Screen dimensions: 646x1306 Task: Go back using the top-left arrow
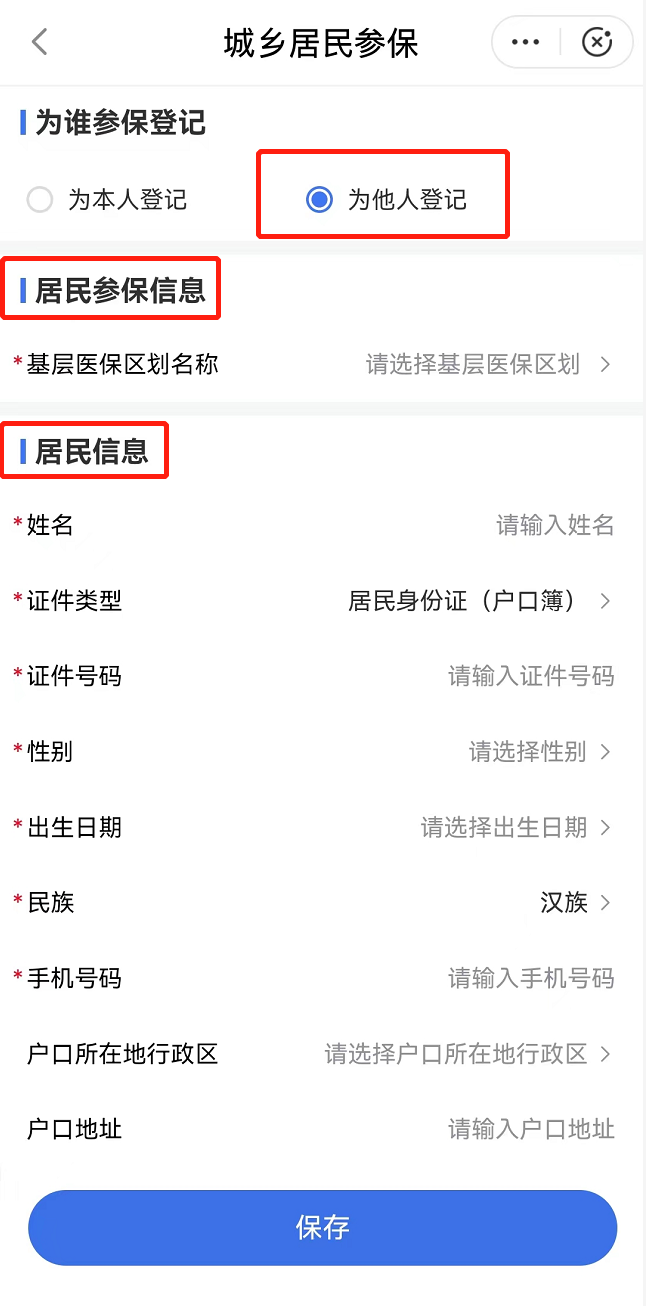tap(40, 42)
